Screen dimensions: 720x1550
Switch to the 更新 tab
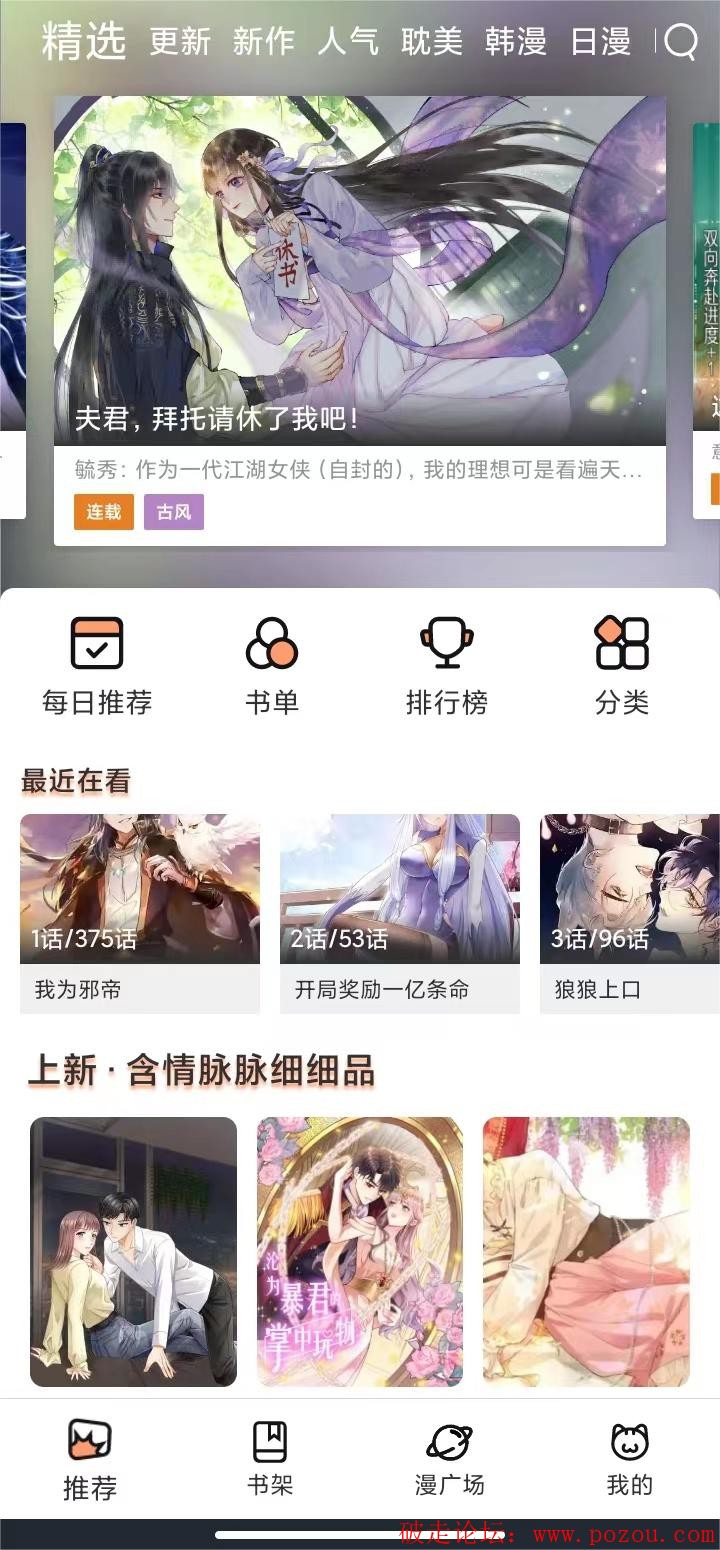(180, 42)
